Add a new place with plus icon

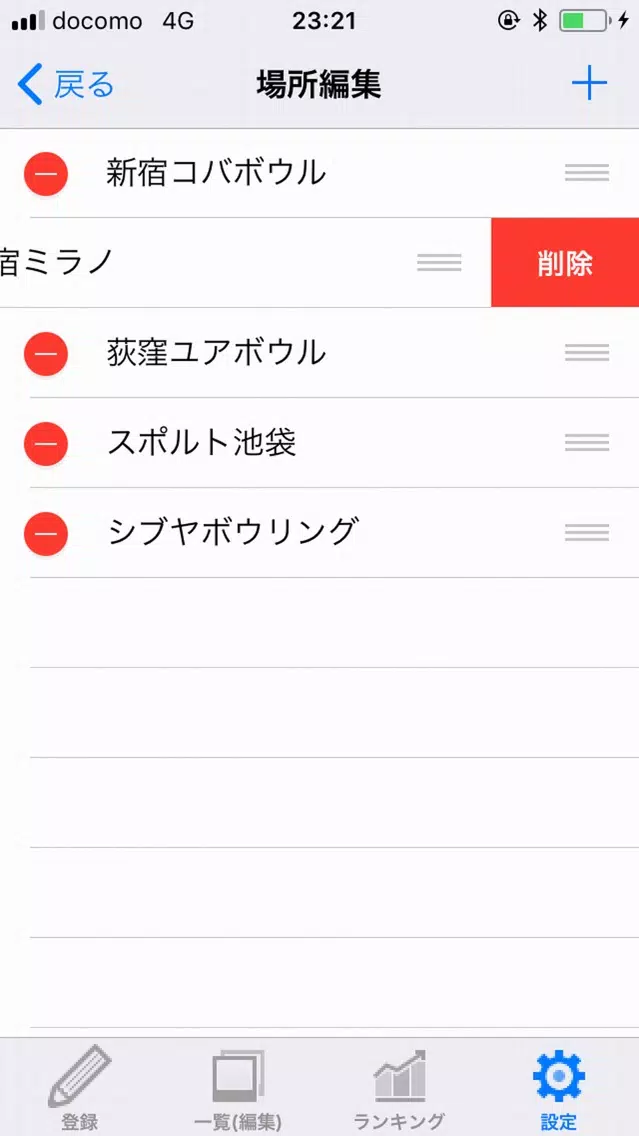click(589, 85)
